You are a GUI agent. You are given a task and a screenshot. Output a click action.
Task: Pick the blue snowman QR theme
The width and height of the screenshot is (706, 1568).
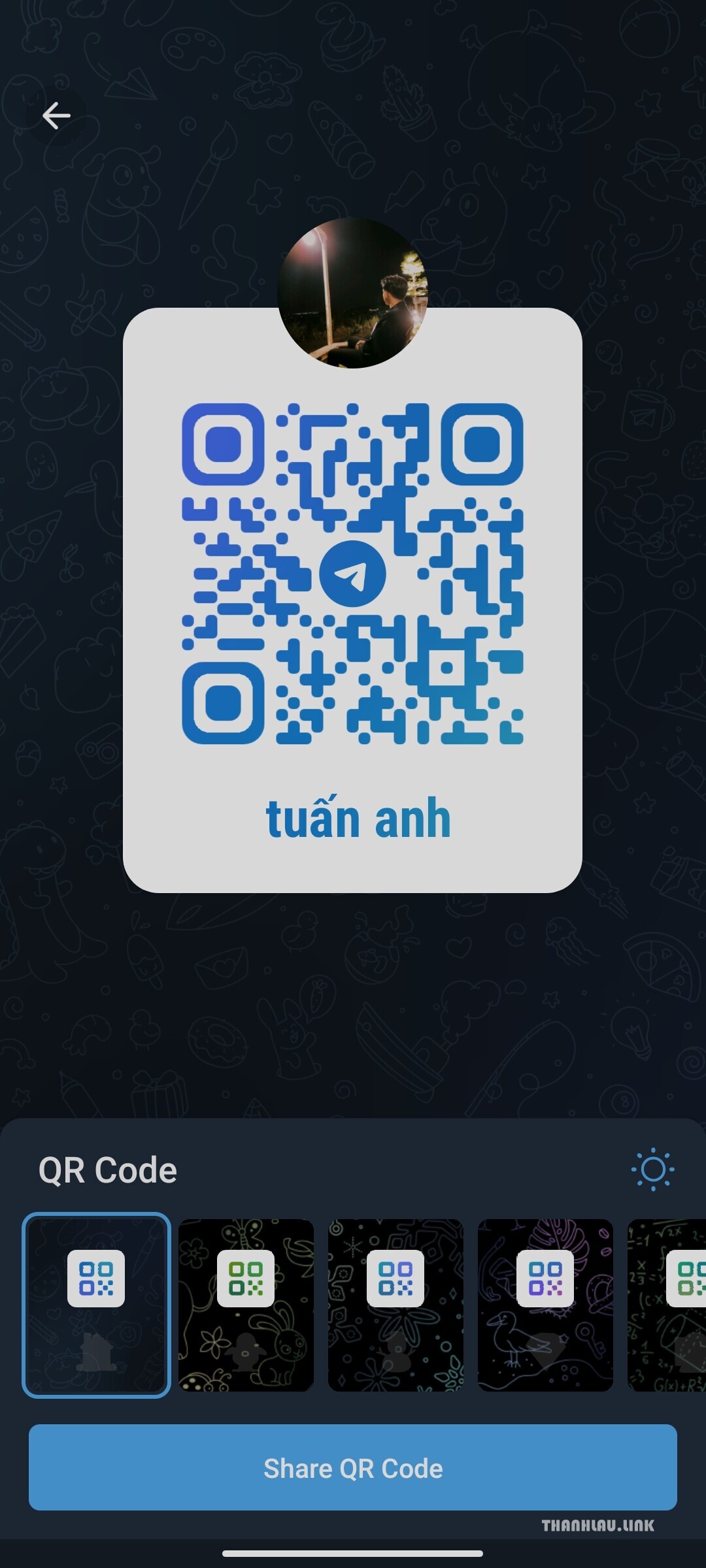coord(395,1305)
